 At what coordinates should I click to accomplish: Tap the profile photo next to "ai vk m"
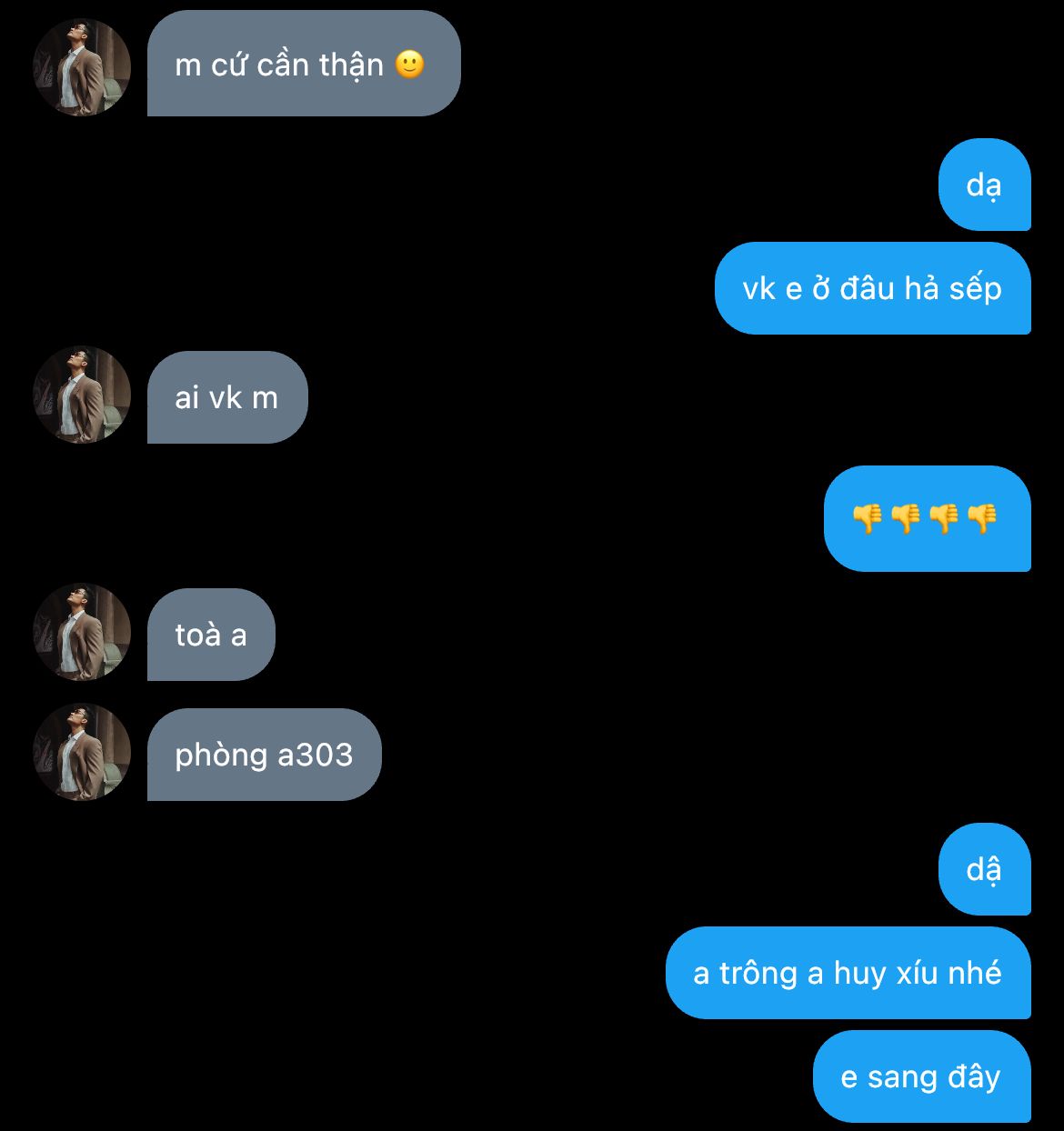[82, 395]
